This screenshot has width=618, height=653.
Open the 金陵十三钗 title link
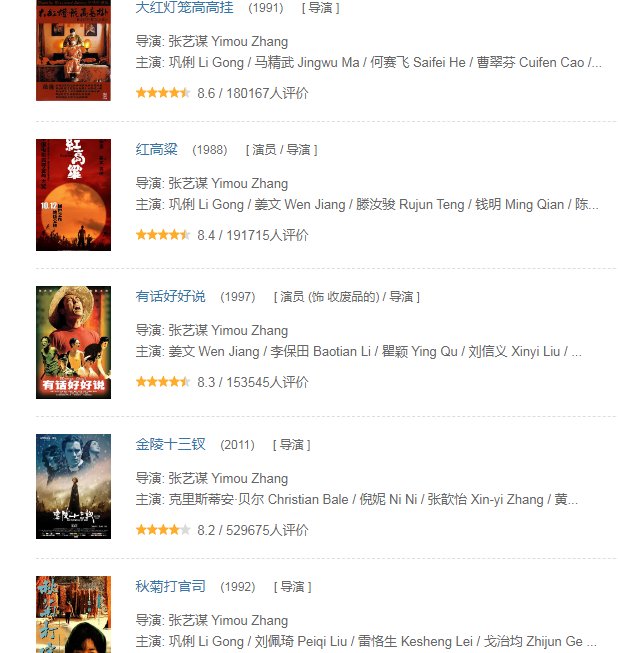pyautogui.click(x=171, y=444)
